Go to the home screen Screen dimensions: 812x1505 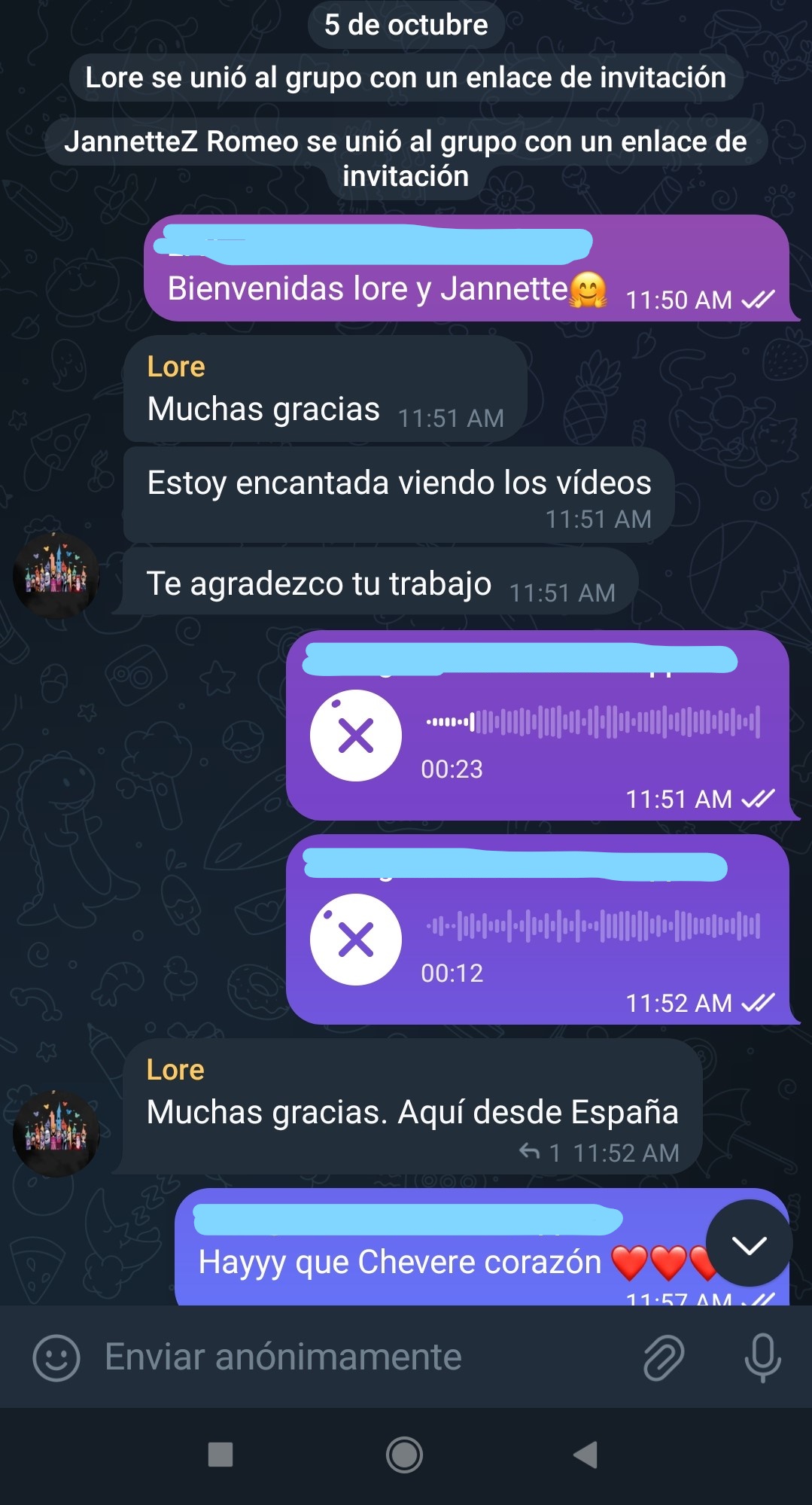pyautogui.click(x=405, y=1455)
